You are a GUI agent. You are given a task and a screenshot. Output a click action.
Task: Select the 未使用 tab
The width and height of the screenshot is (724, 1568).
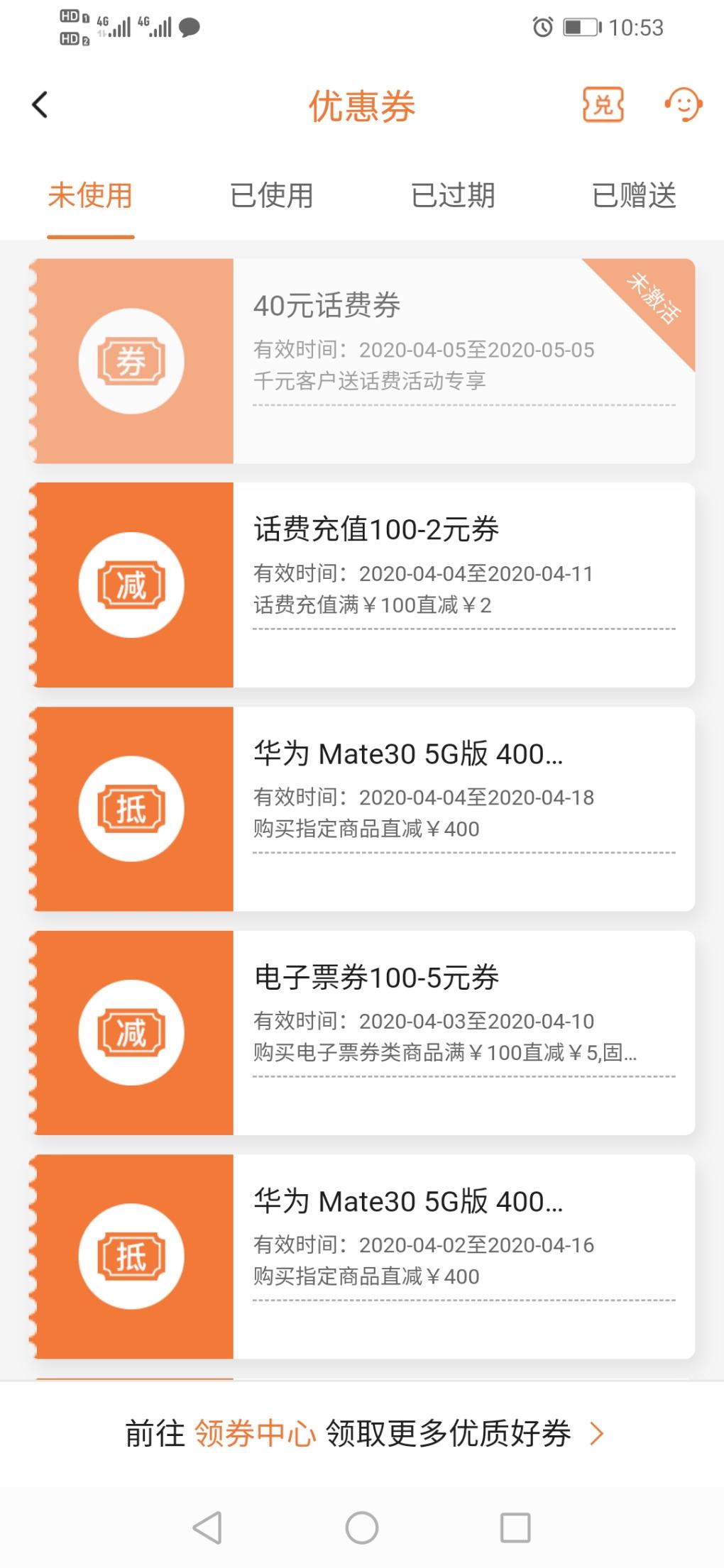(x=90, y=196)
